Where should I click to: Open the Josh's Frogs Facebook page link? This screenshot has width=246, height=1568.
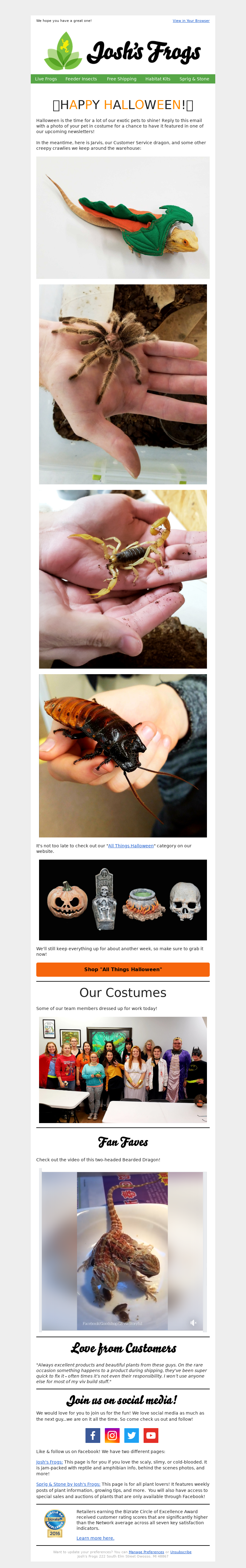49,1462
